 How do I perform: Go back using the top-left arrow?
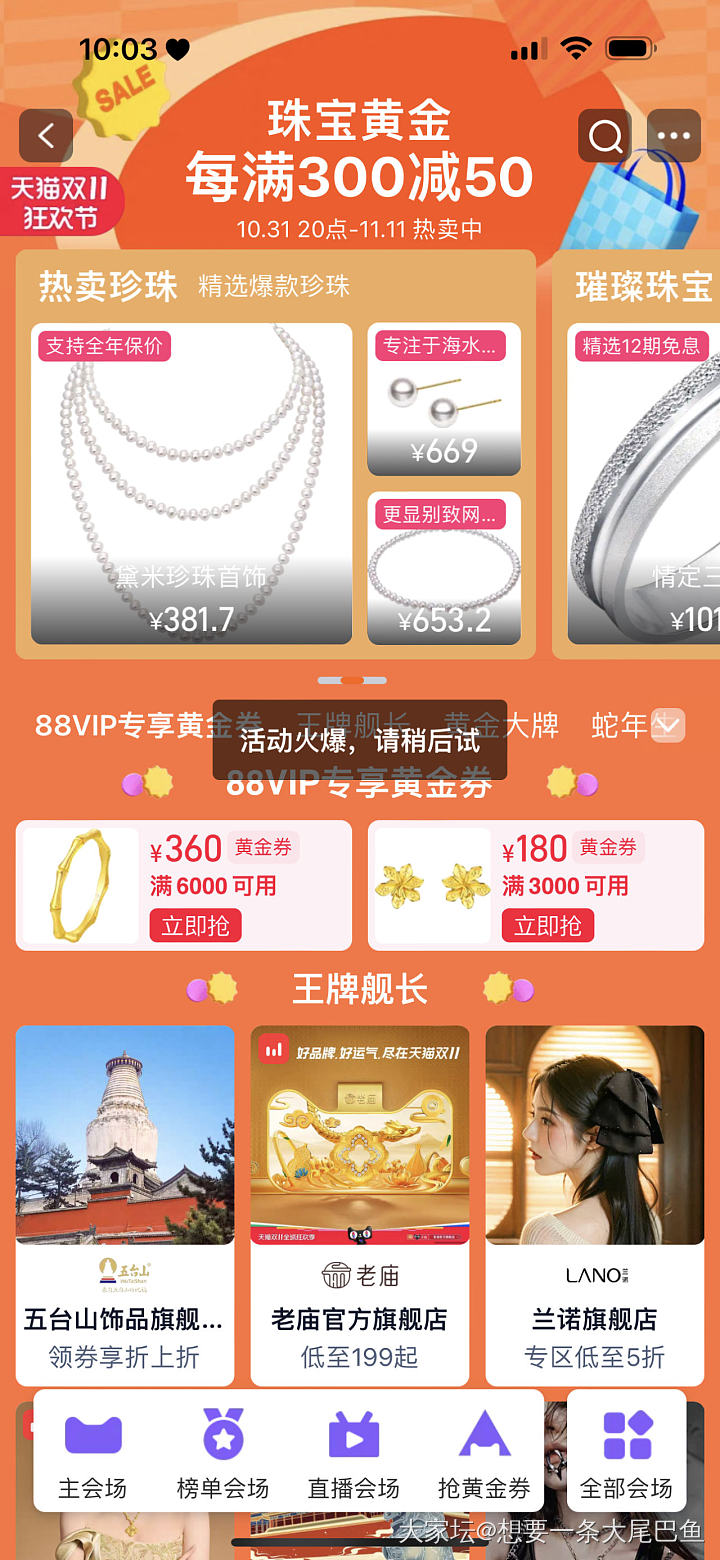(x=46, y=136)
